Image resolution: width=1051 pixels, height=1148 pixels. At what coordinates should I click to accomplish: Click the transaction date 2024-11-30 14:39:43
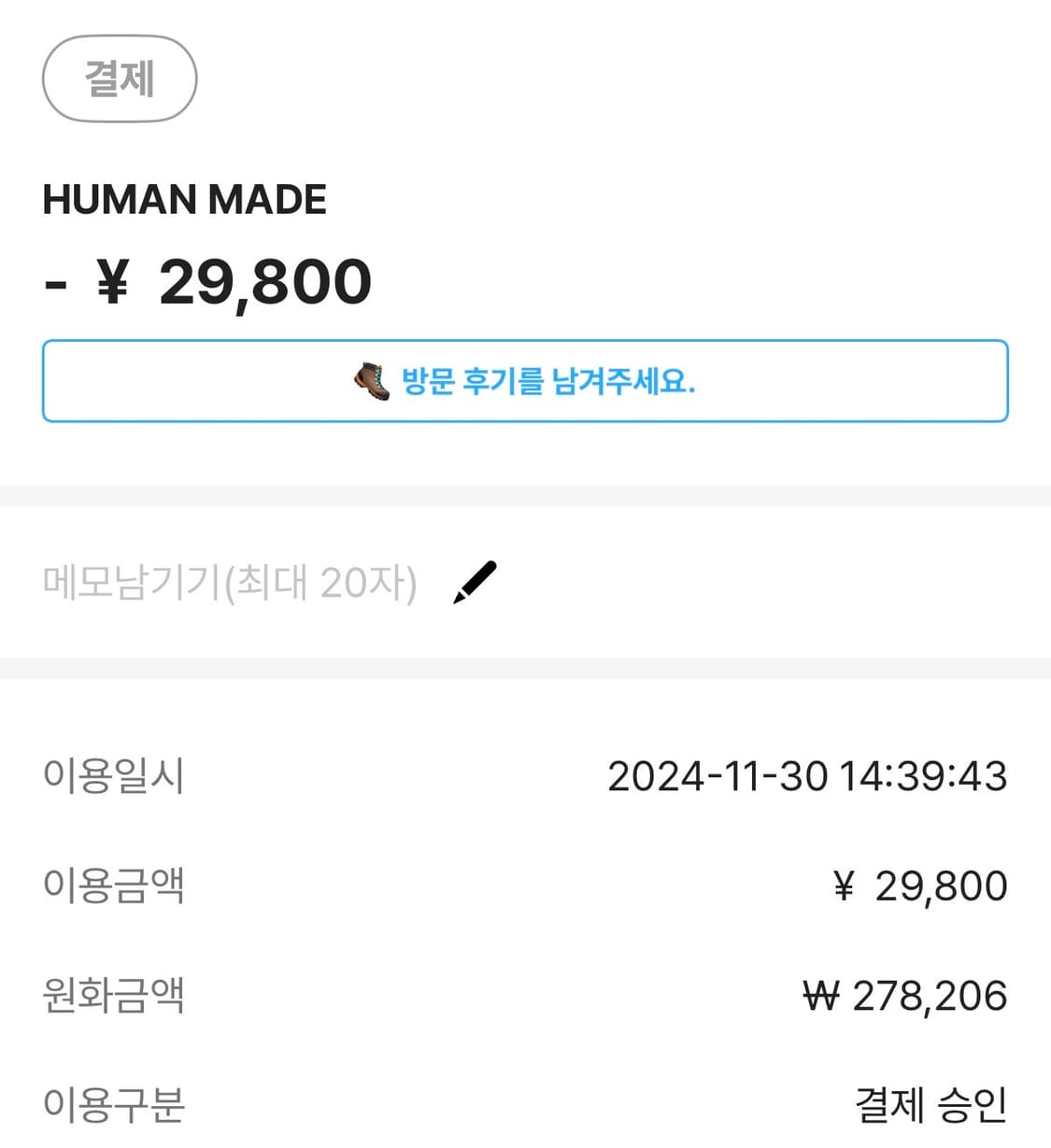tap(807, 775)
